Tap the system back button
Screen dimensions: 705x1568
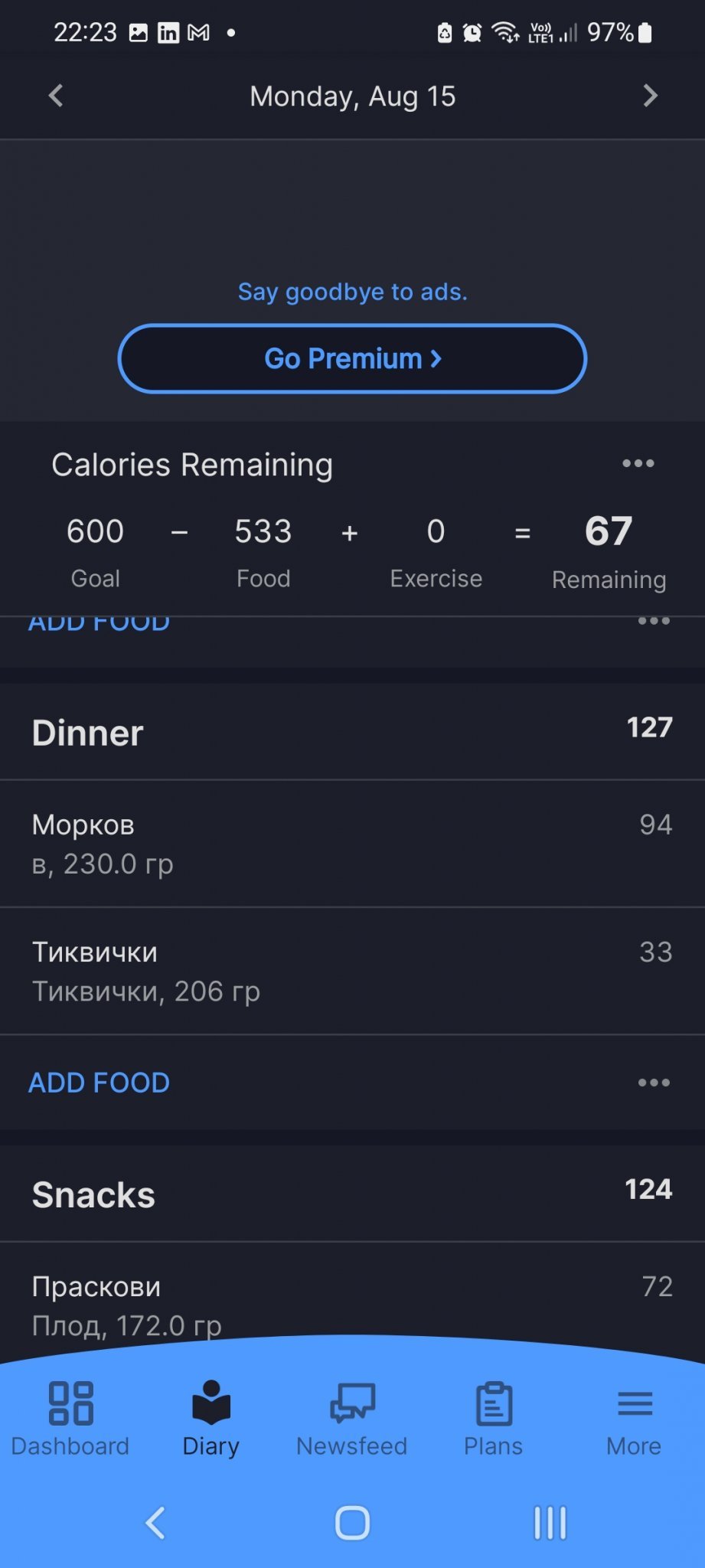[x=155, y=1522]
